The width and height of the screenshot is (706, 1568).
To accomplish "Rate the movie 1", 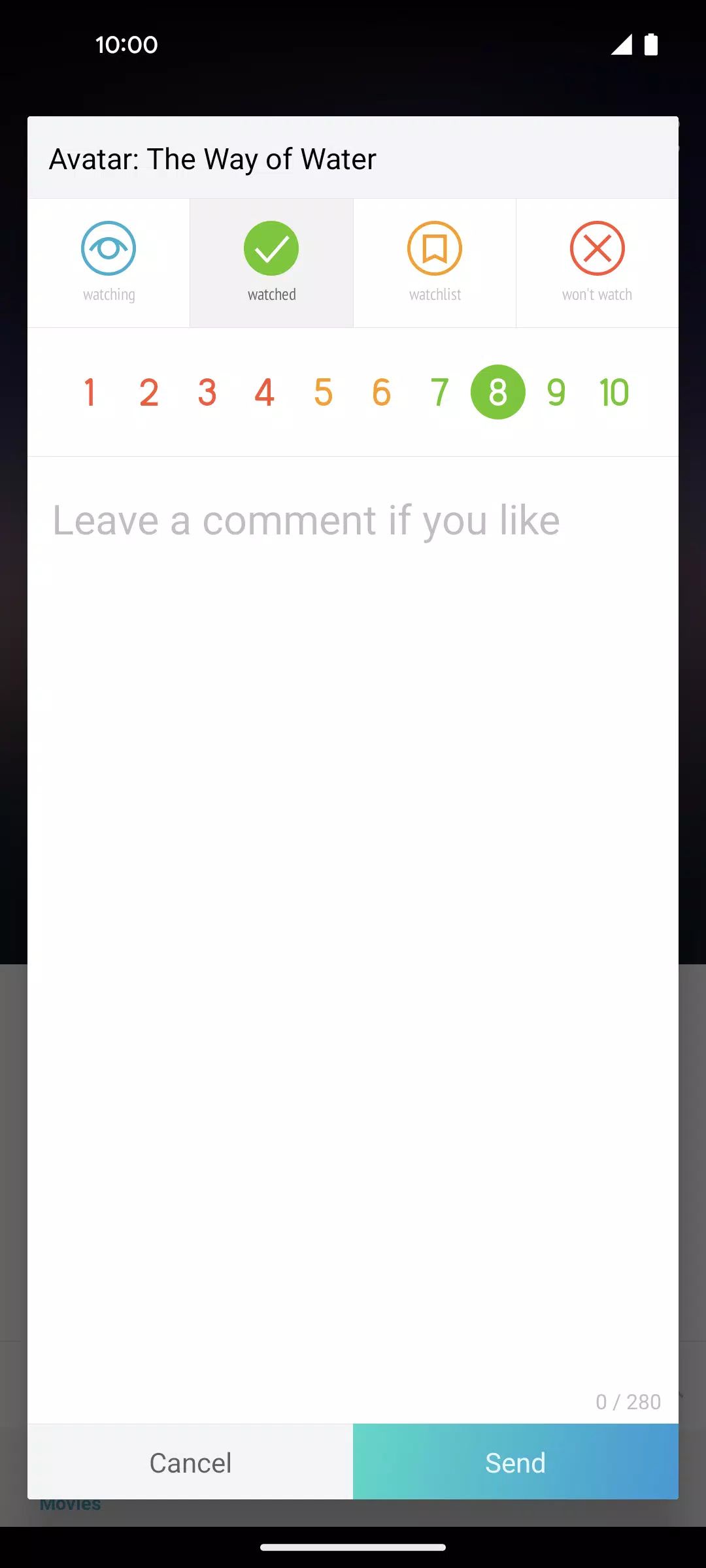I will [90, 392].
